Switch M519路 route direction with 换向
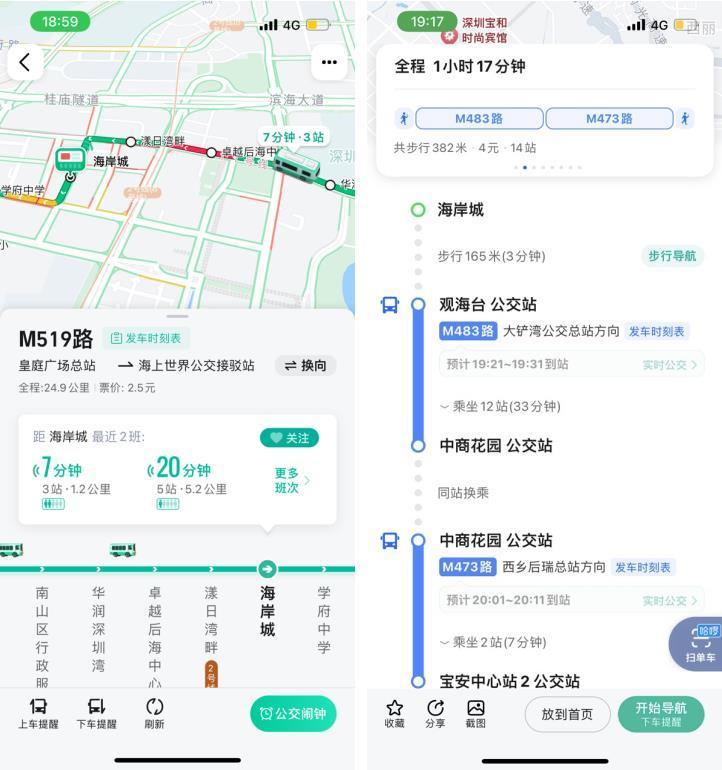722x770 pixels. coord(305,365)
